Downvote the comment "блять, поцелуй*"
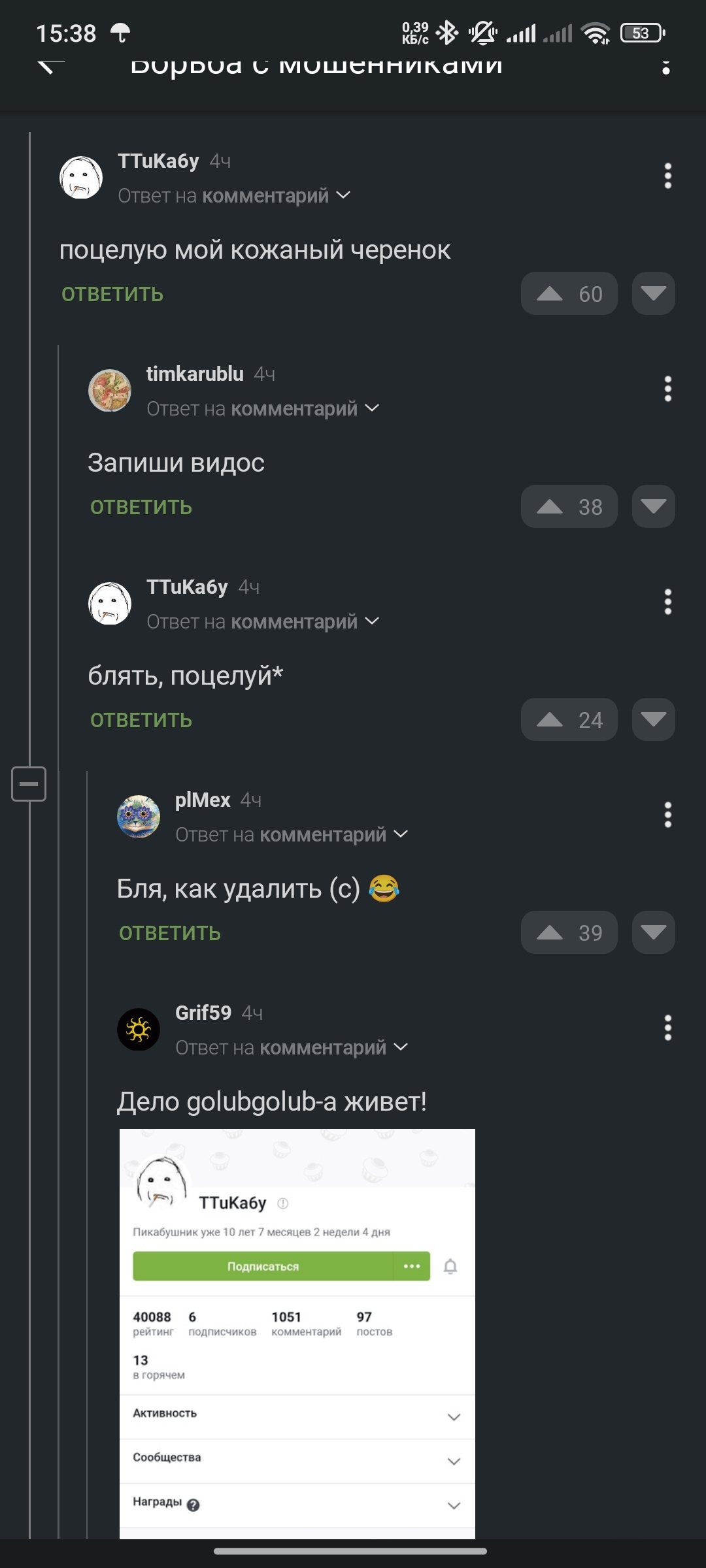The image size is (706, 1568). coord(653,719)
